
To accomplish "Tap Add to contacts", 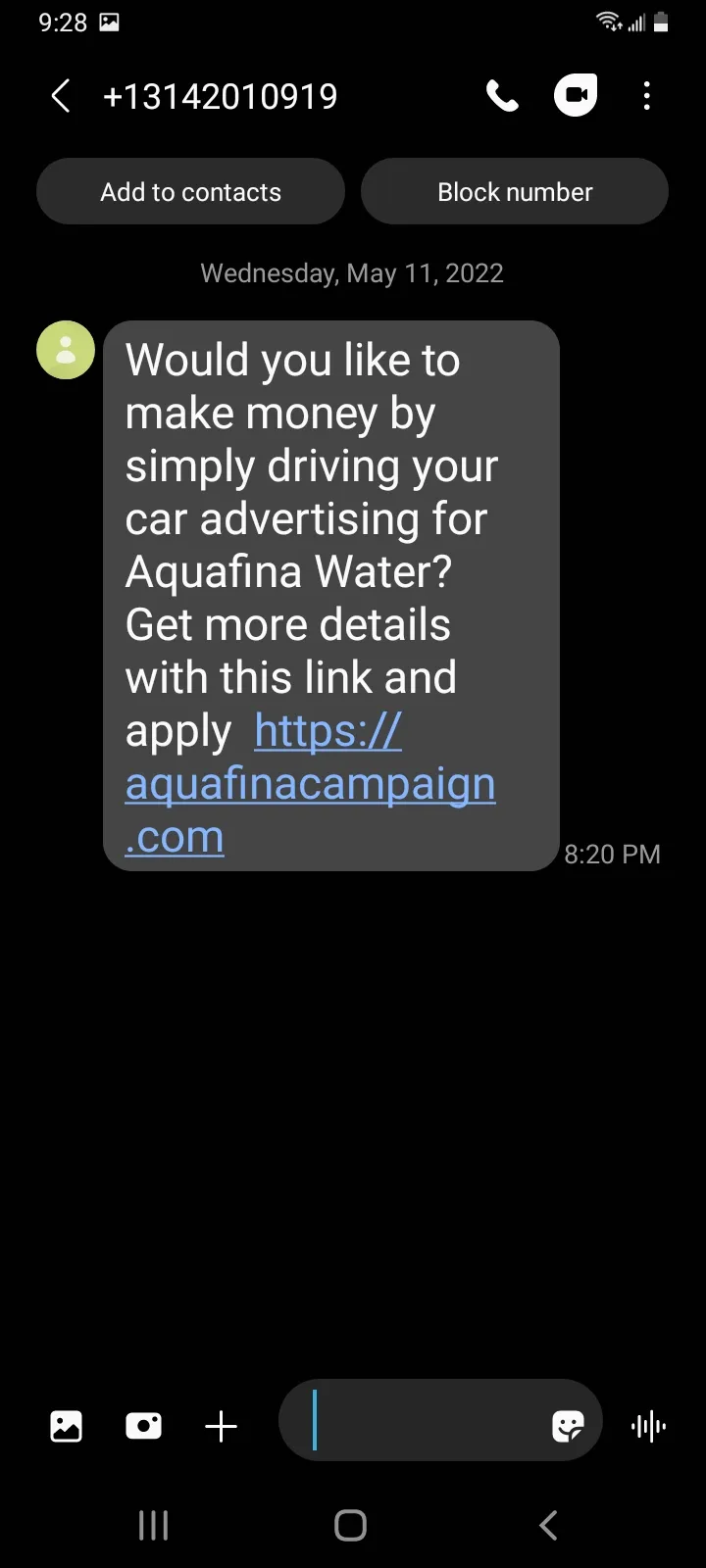I will click(x=190, y=191).
